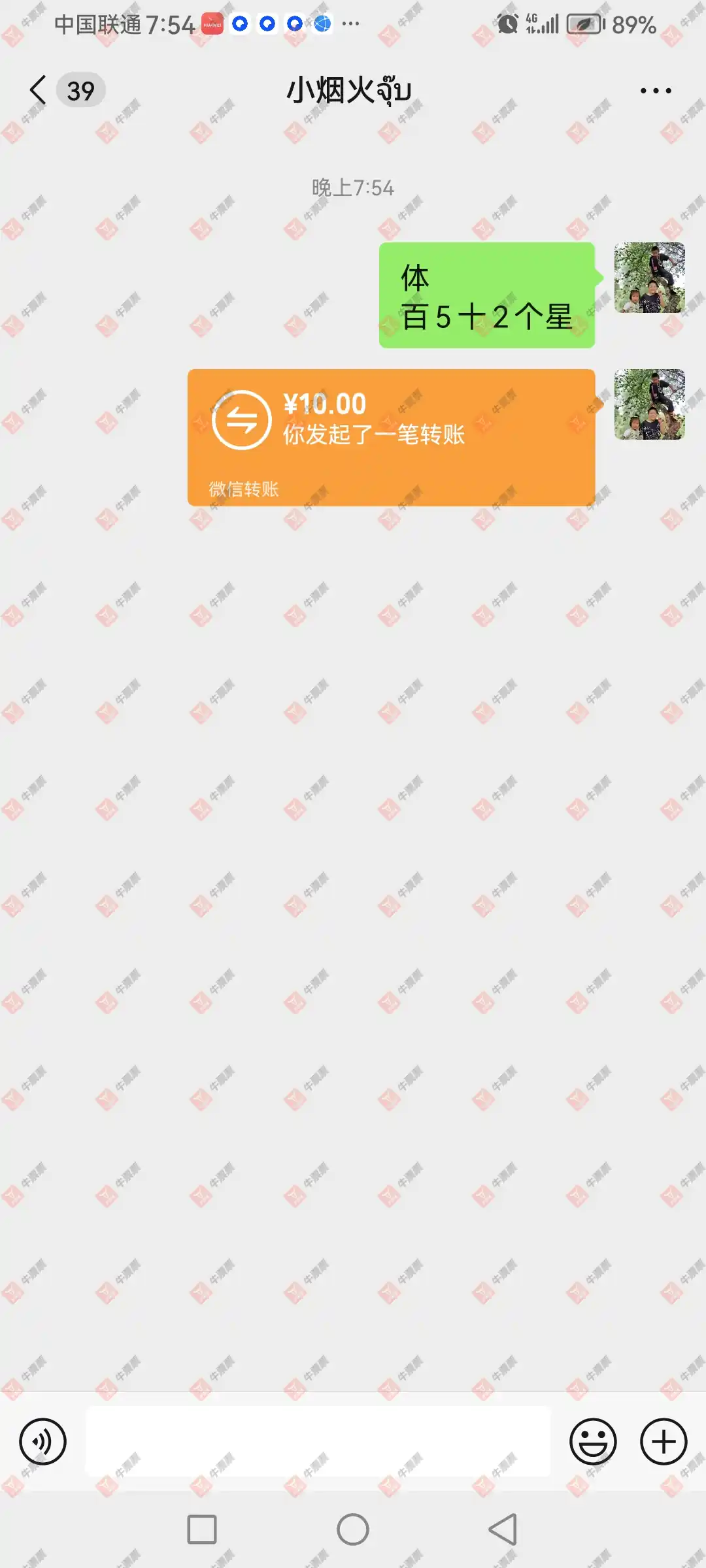Open chat info via three-dot menu

coord(655,91)
